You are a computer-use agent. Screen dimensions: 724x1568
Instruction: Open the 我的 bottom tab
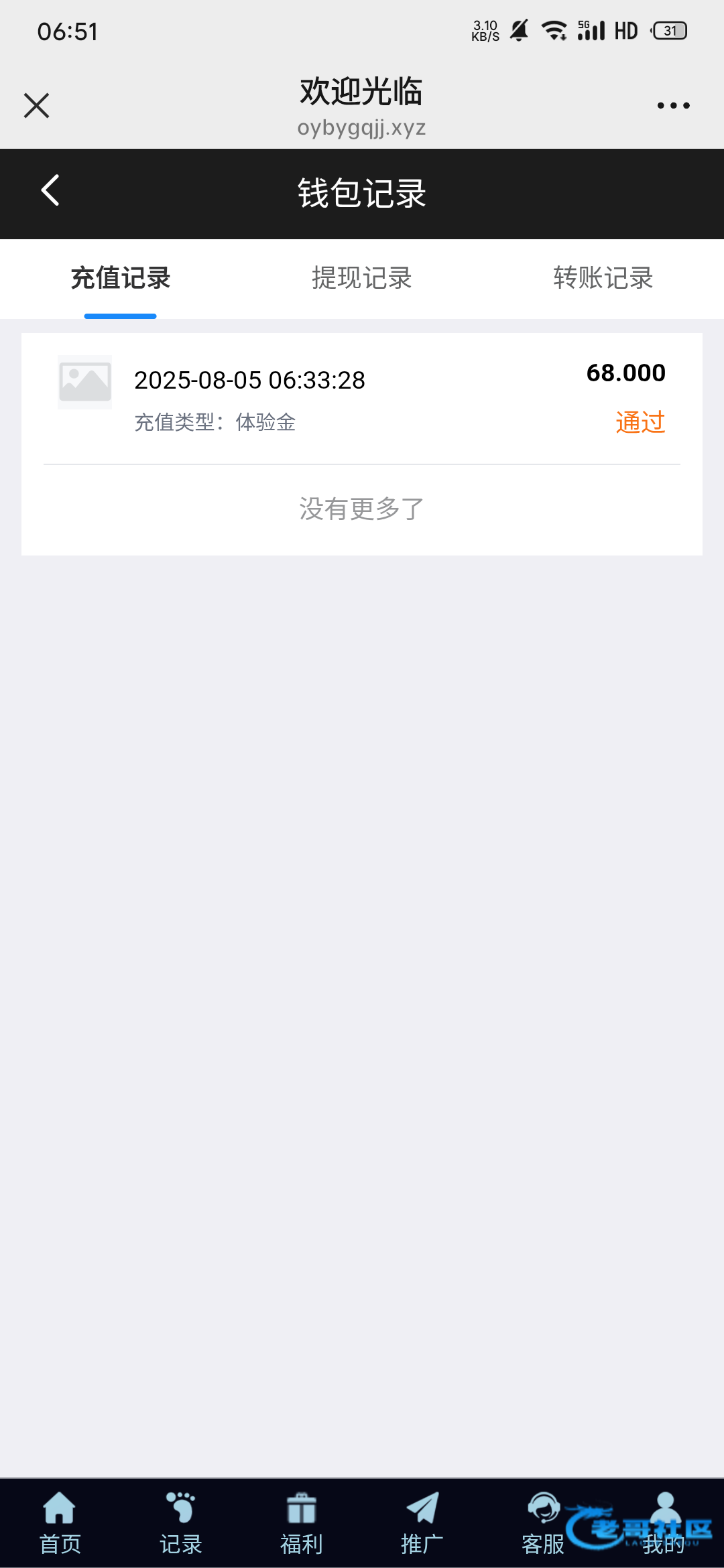[664, 1523]
